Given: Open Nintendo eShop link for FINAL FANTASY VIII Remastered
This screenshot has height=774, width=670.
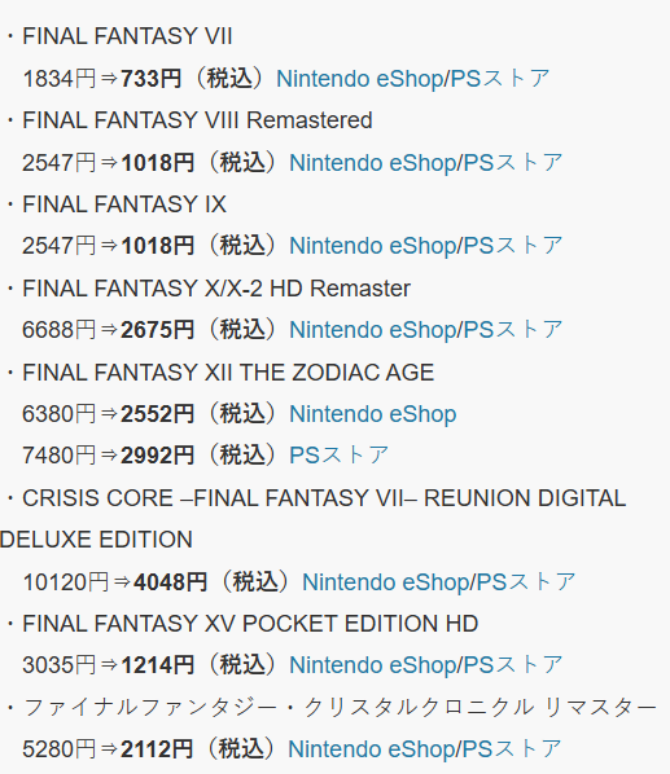Looking at the screenshot, I should [x=372, y=162].
